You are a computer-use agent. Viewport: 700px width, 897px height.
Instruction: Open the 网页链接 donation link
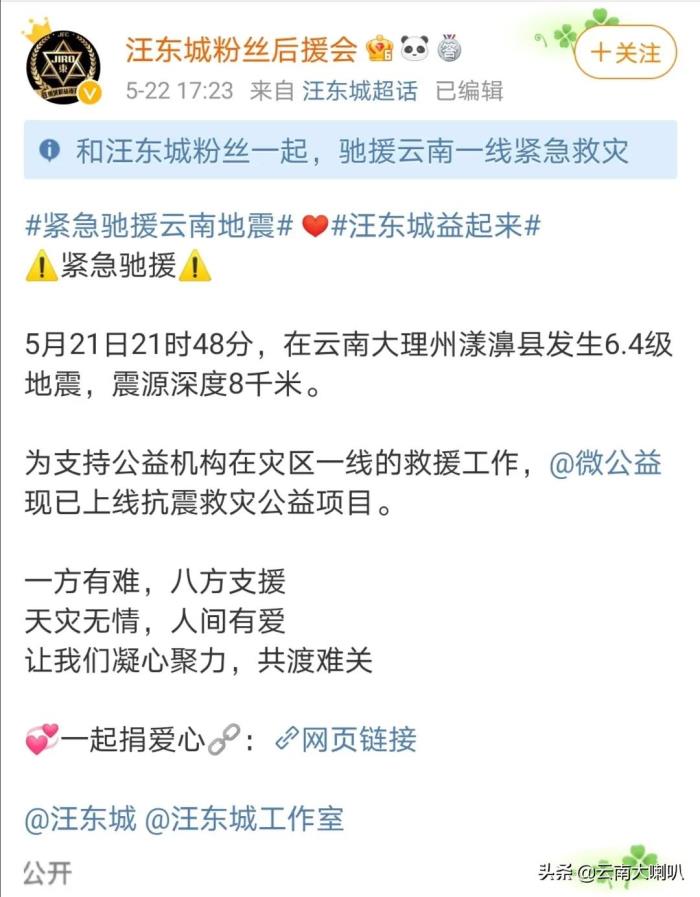346,739
